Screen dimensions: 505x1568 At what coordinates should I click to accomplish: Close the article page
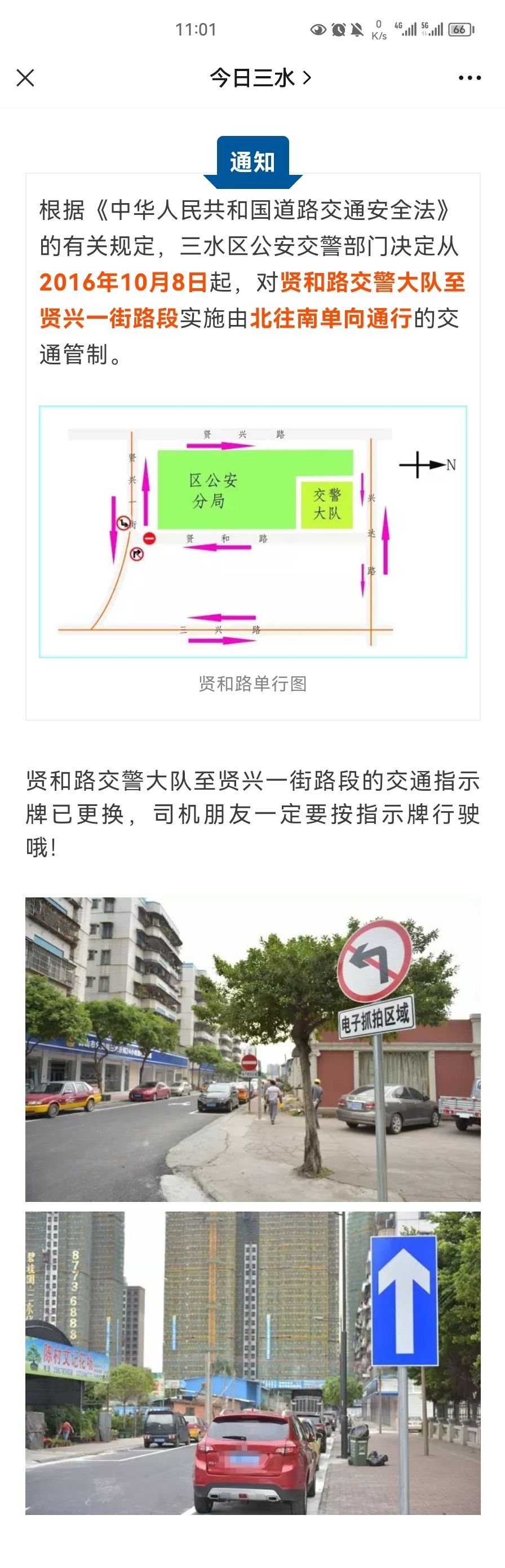[25, 78]
